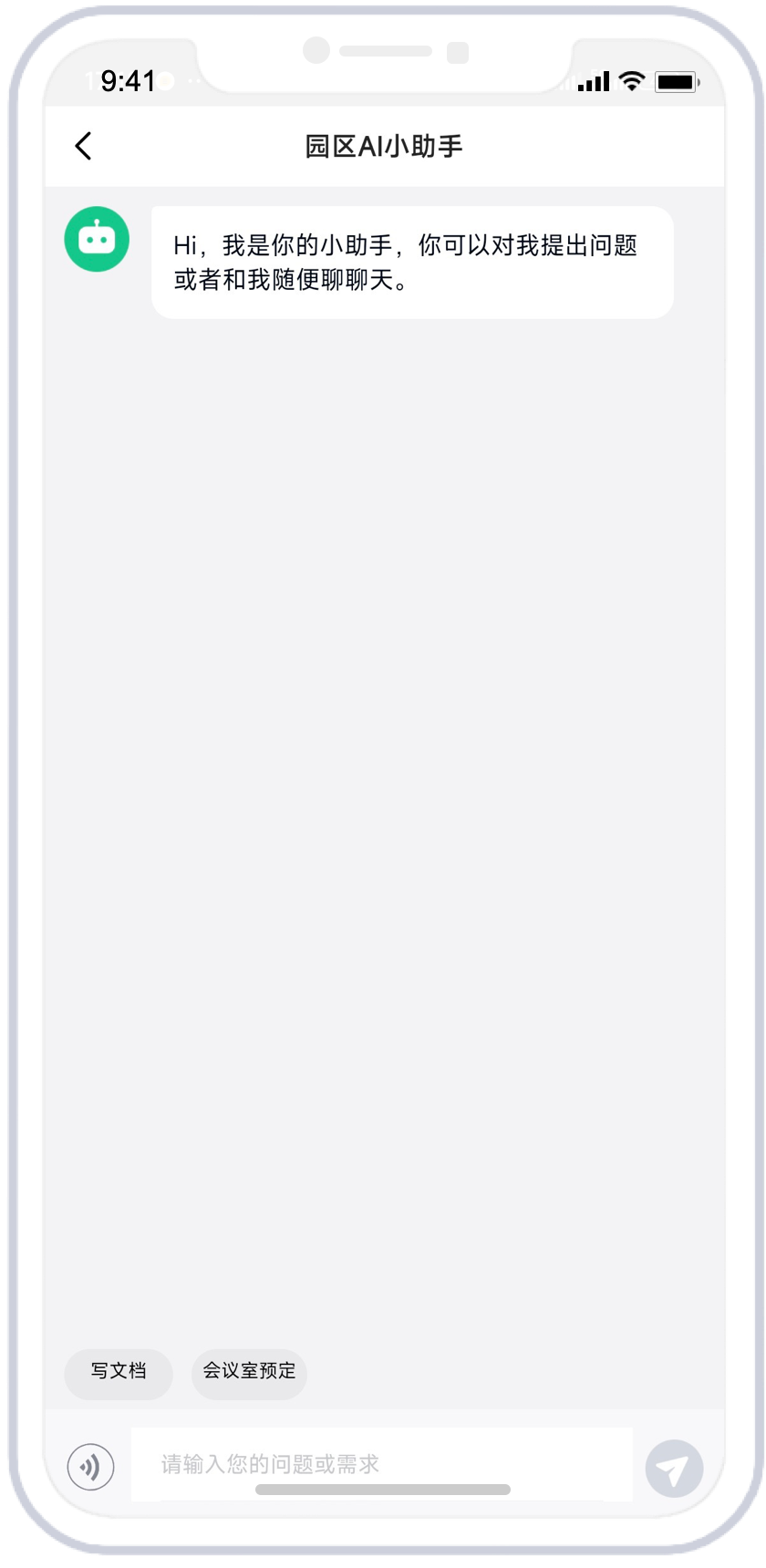Tap the 写文档 suggestion chip
This screenshot has width=766, height=1568.
point(119,1373)
